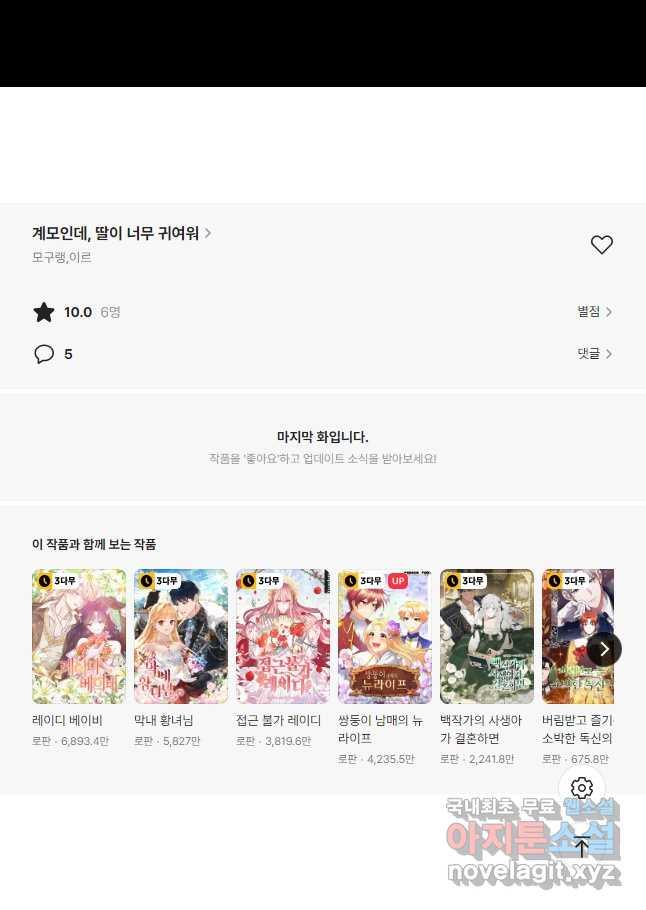Image resolution: width=646 pixels, height=910 pixels.
Task: Open the 별점 rating page
Action: 594,312
